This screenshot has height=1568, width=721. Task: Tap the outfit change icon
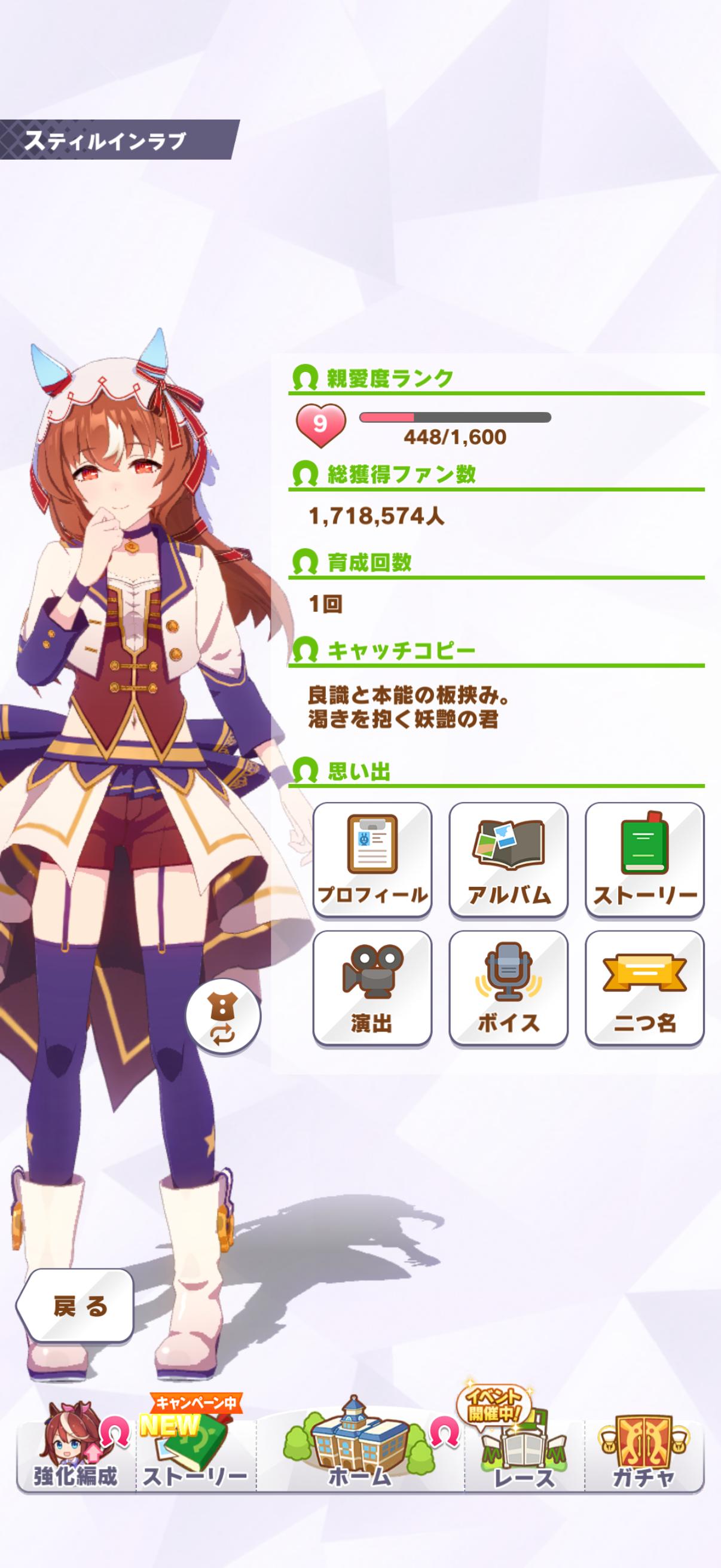pyautogui.click(x=222, y=1016)
